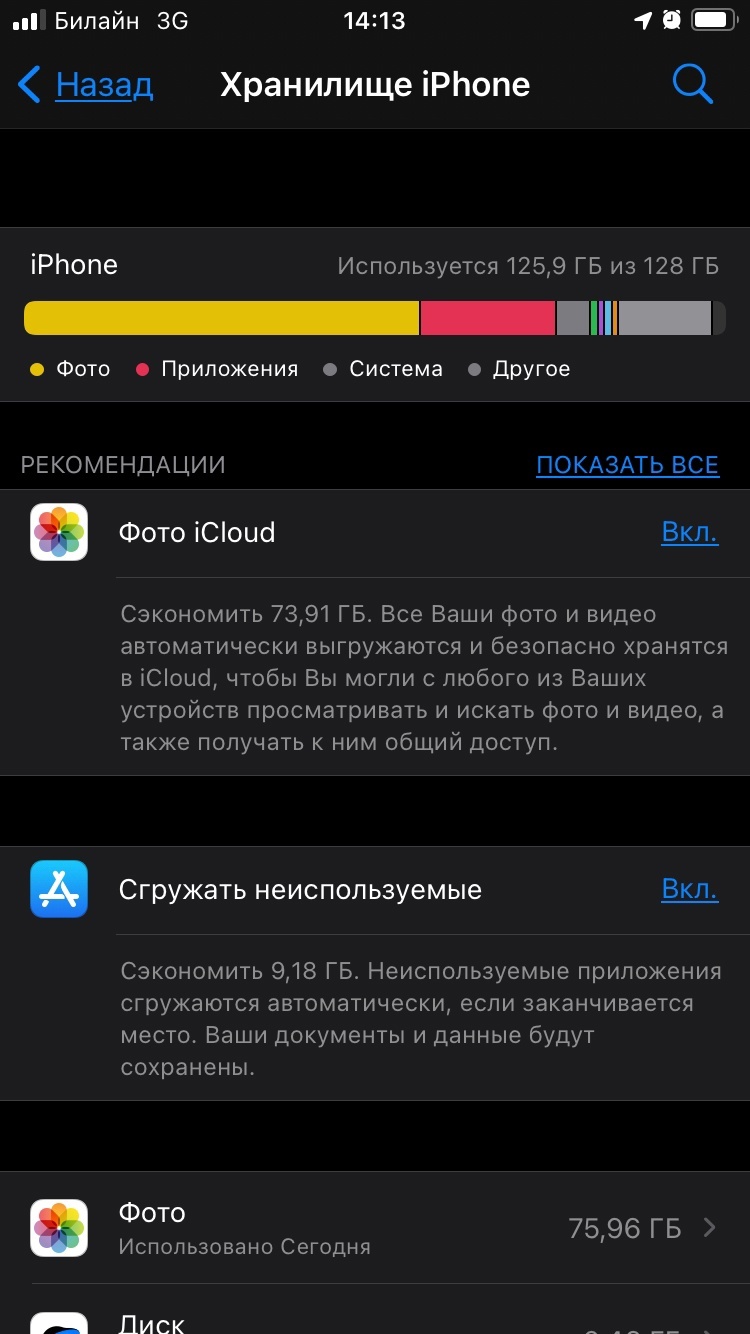Tap the ПОКАЗАТЬ ВСЕ recommendations link
Screen dimensions: 750x1334
click(x=627, y=465)
